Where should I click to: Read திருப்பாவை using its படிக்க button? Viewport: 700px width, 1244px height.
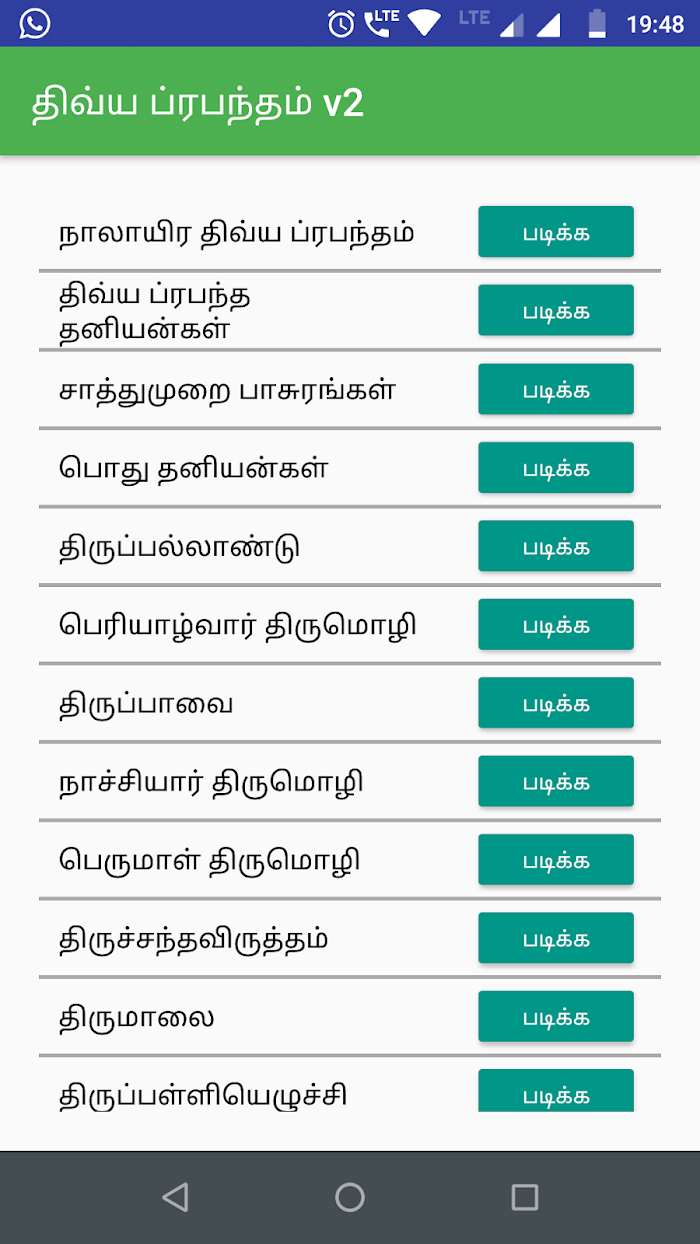(x=556, y=703)
